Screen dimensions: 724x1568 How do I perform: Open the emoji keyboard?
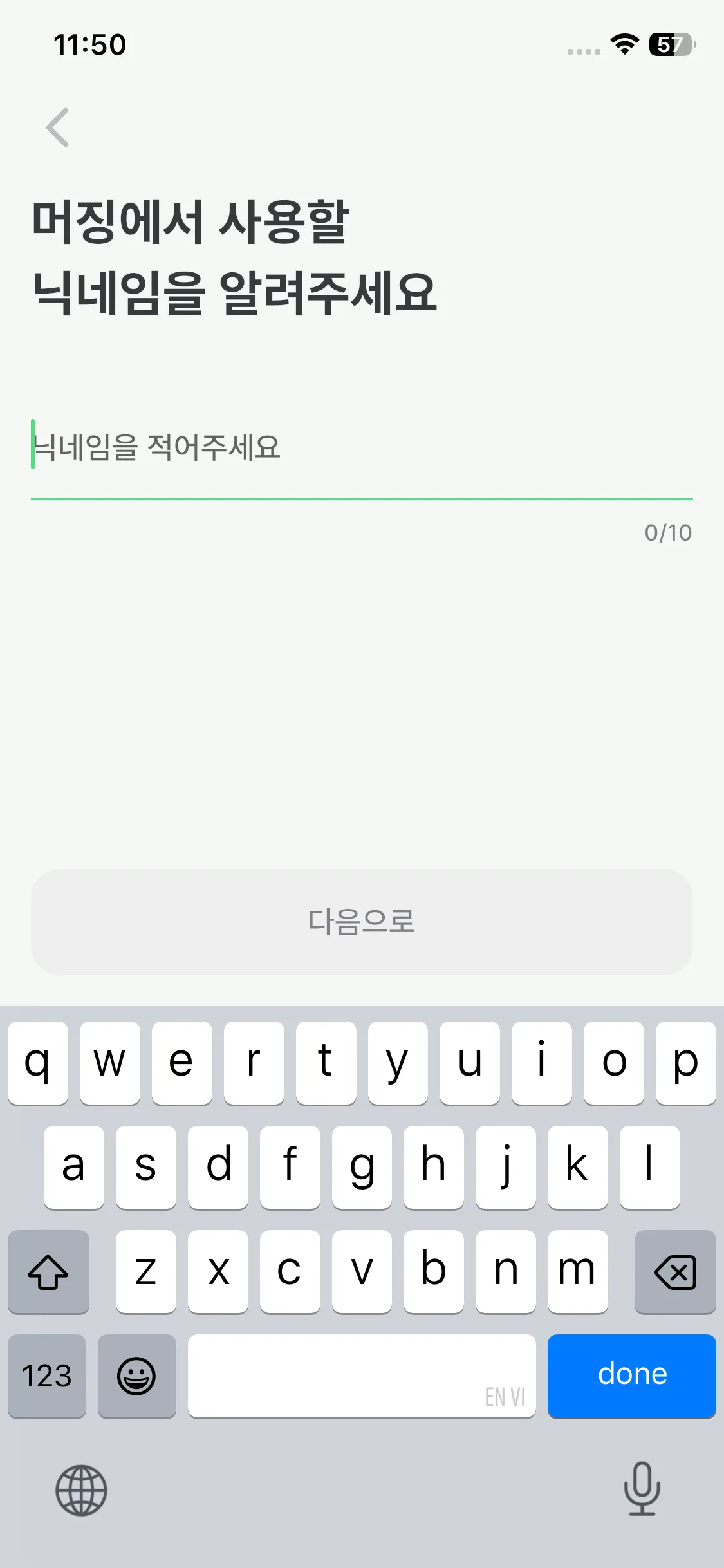click(136, 1376)
